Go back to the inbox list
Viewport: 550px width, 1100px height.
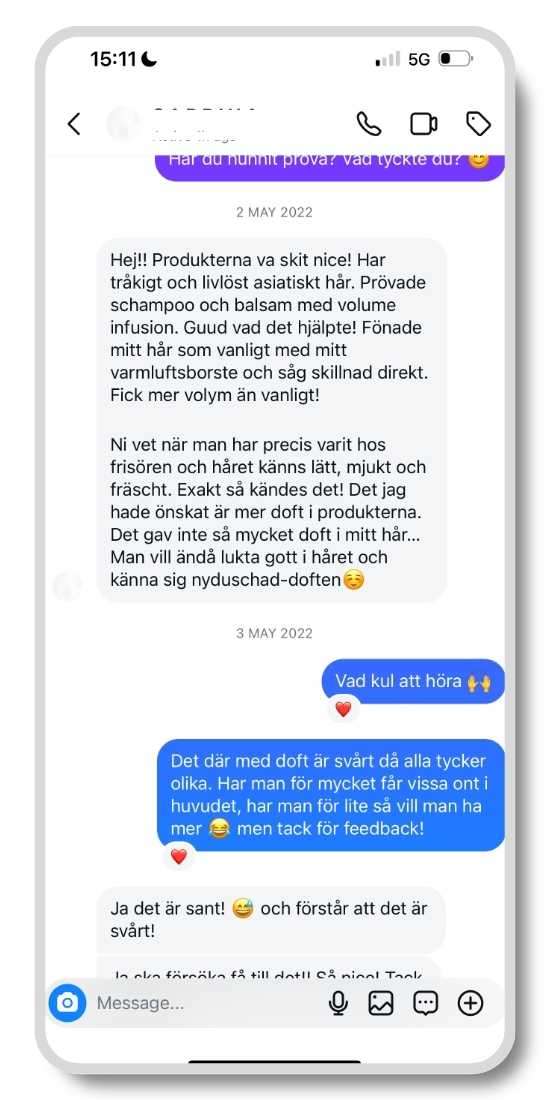tap(74, 124)
